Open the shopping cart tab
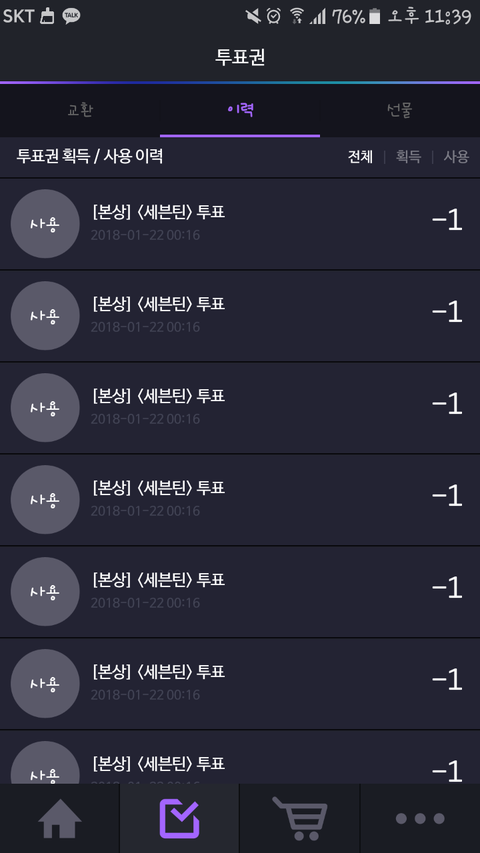Image resolution: width=480 pixels, height=853 pixels. click(300, 818)
